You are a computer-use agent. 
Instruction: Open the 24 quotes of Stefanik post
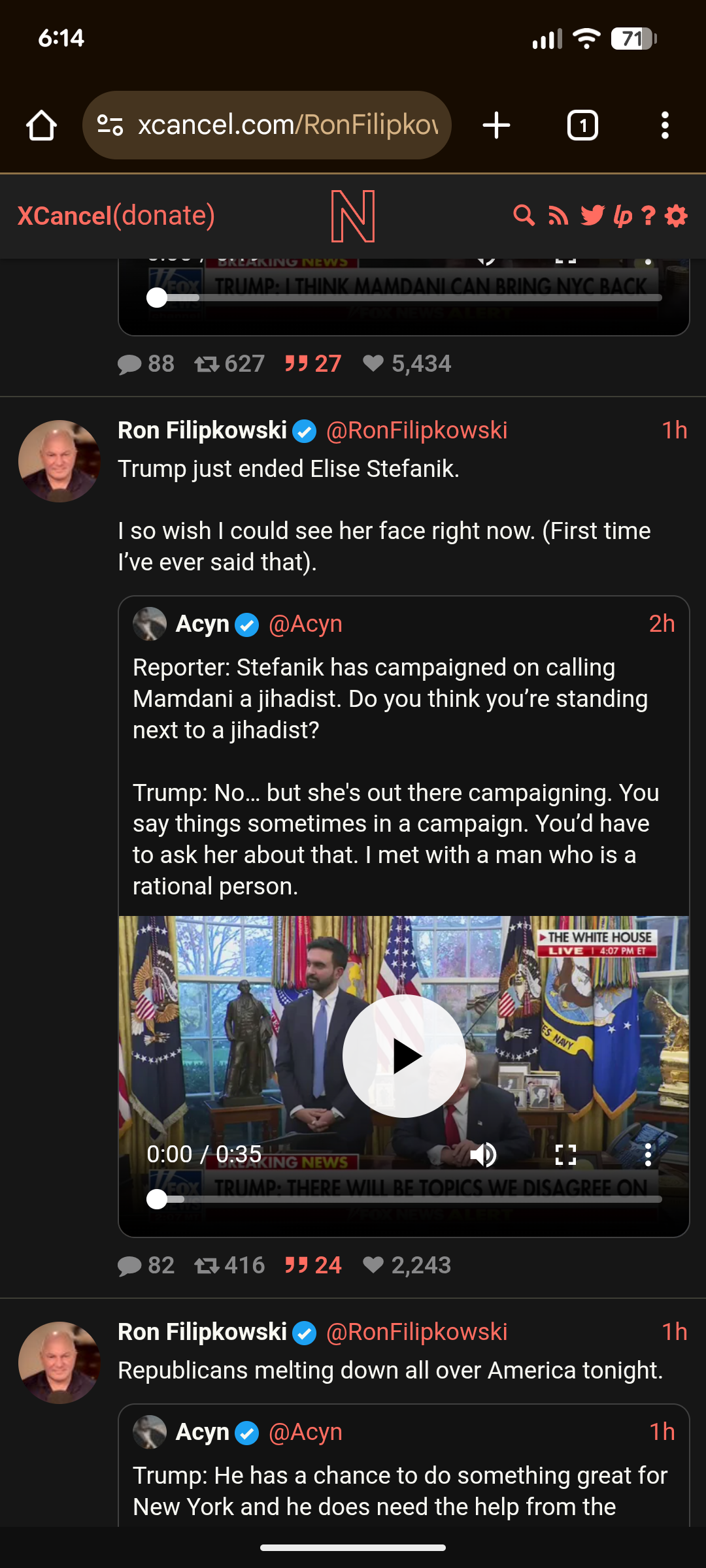coord(313,1266)
